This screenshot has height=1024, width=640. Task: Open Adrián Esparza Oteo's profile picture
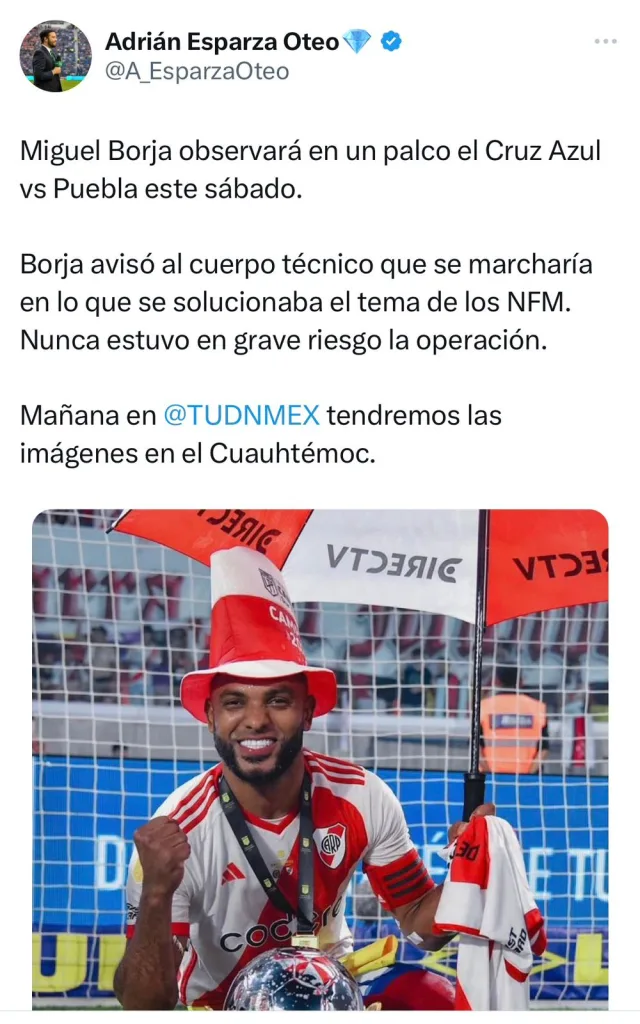pyautogui.click(x=55, y=56)
